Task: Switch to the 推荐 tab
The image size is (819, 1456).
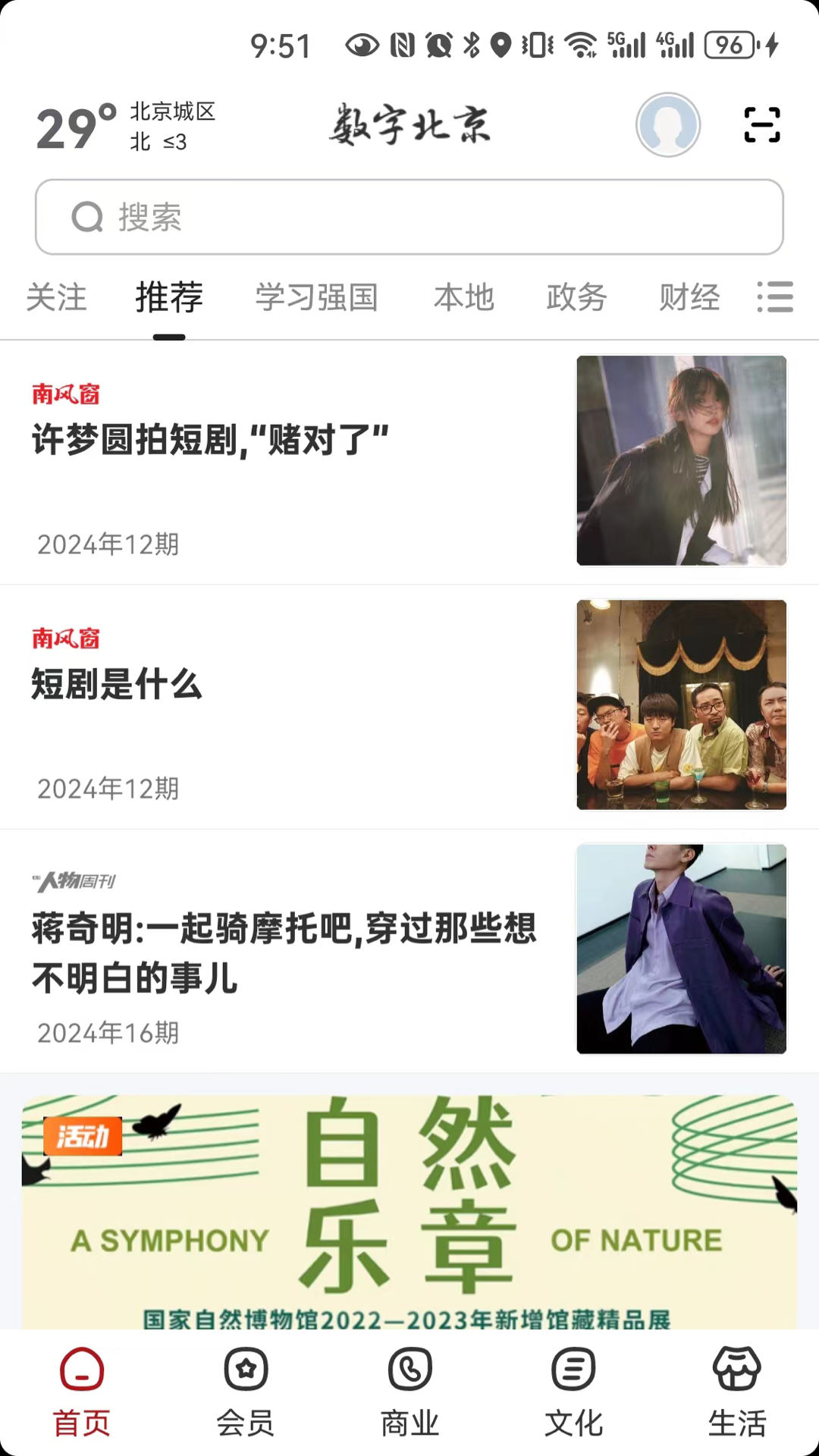Action: tap(168, 297)
